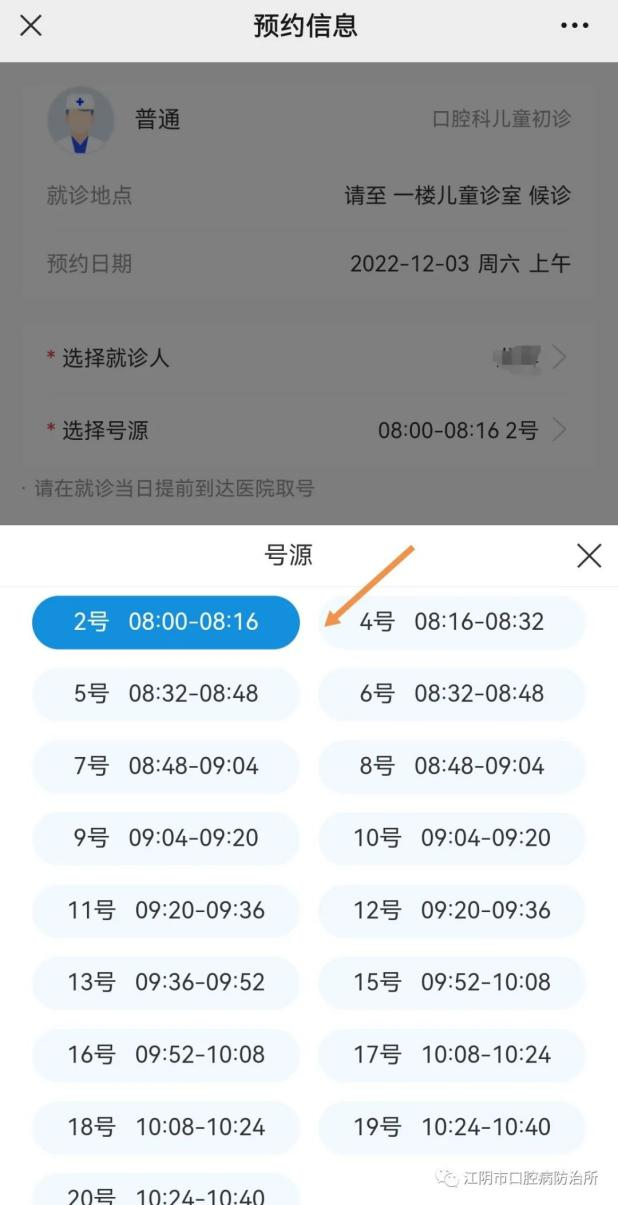Viewport: 618px width, 1205px height.
Task: Select slot 16号 09:52-10:08
Action: (x=166, y=1054)
